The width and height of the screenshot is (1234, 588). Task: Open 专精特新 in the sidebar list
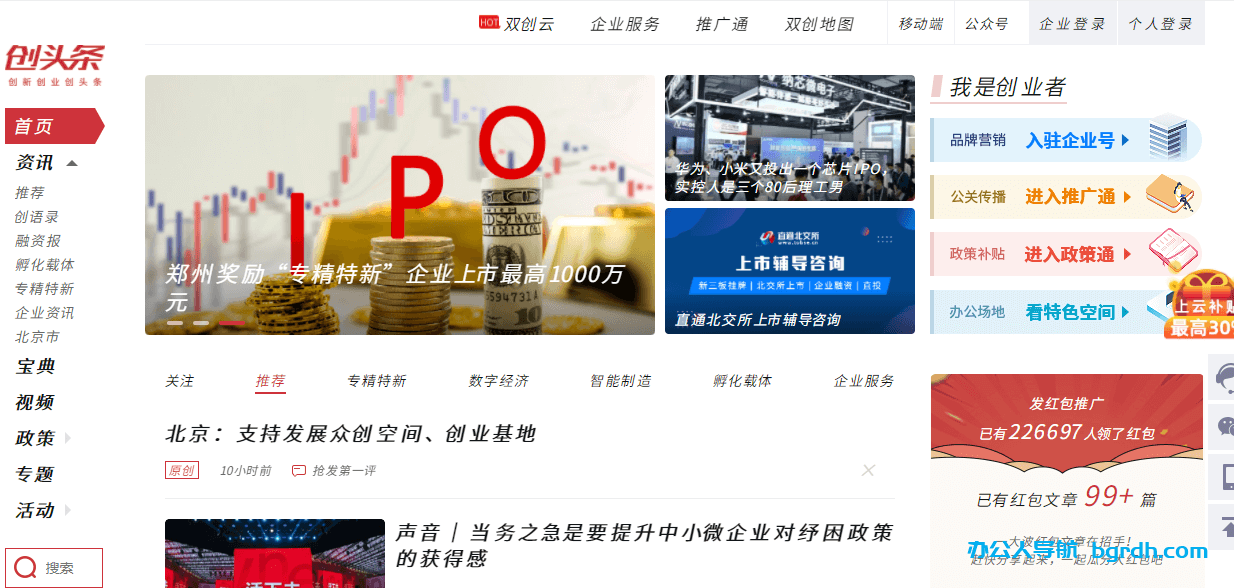pyautogui.click(x=44, y=289)
